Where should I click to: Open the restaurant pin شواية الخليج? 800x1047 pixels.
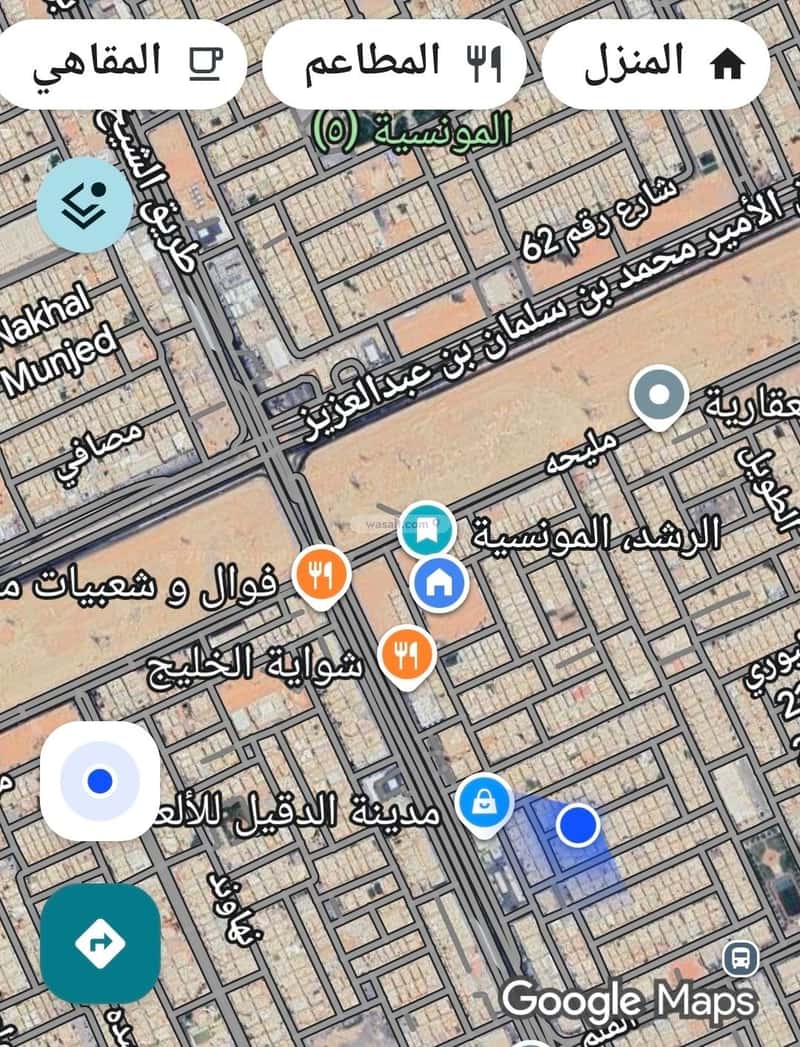pyautogui.click(x=406, y=656)
